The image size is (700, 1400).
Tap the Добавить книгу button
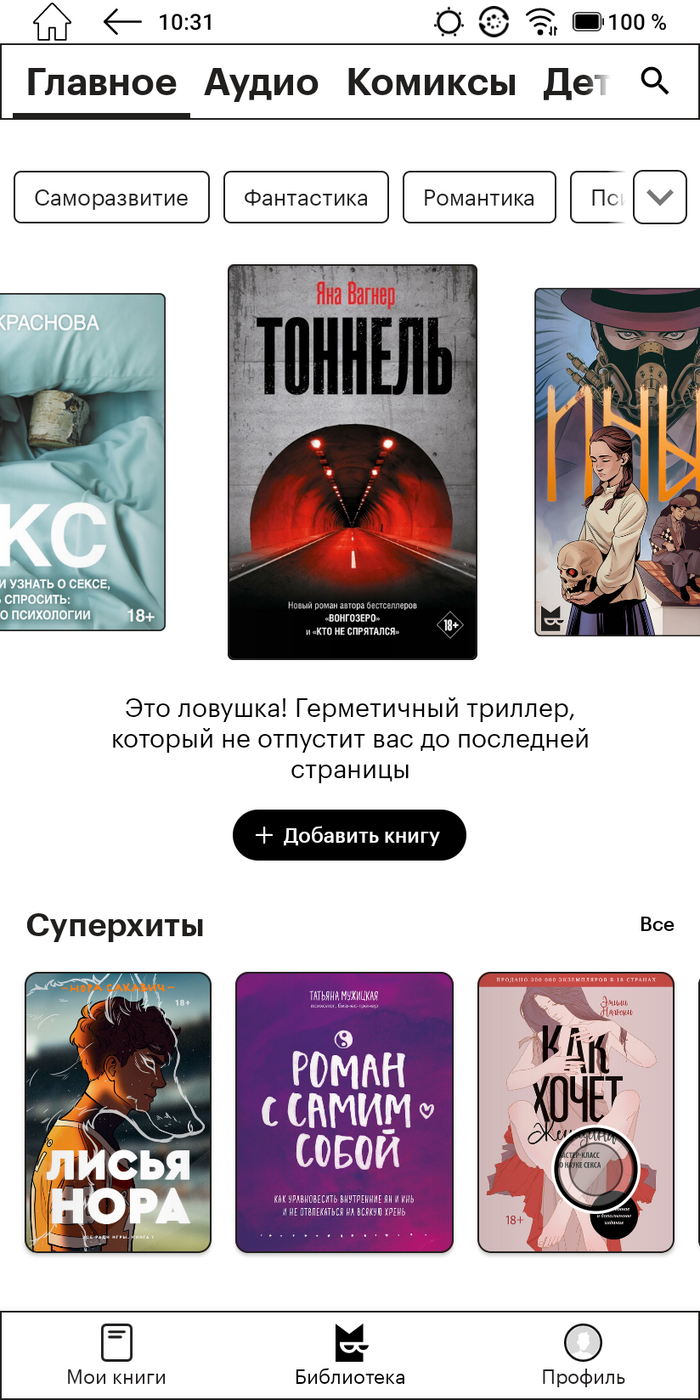[x=349, y=835]
